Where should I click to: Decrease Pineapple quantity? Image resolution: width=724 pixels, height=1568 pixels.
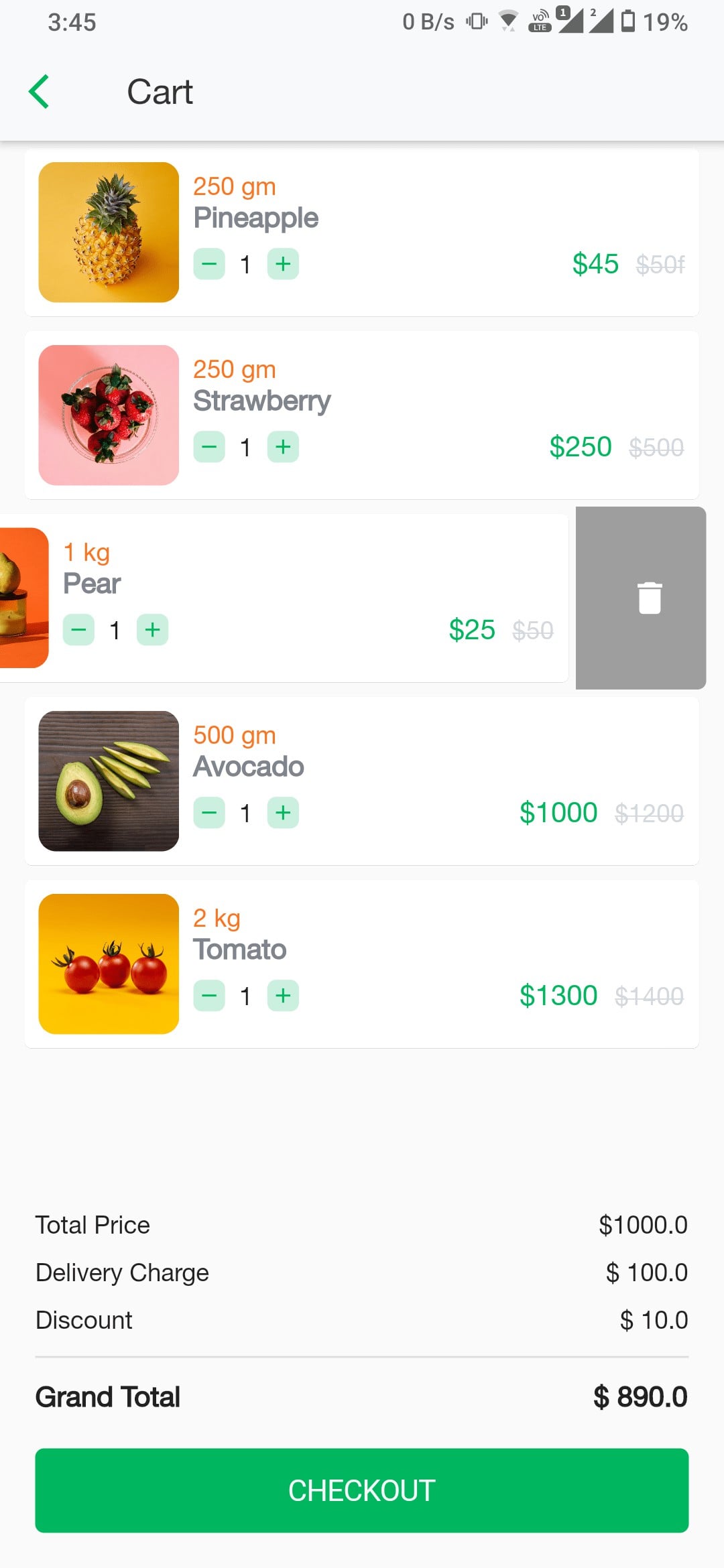pos(209,264)
